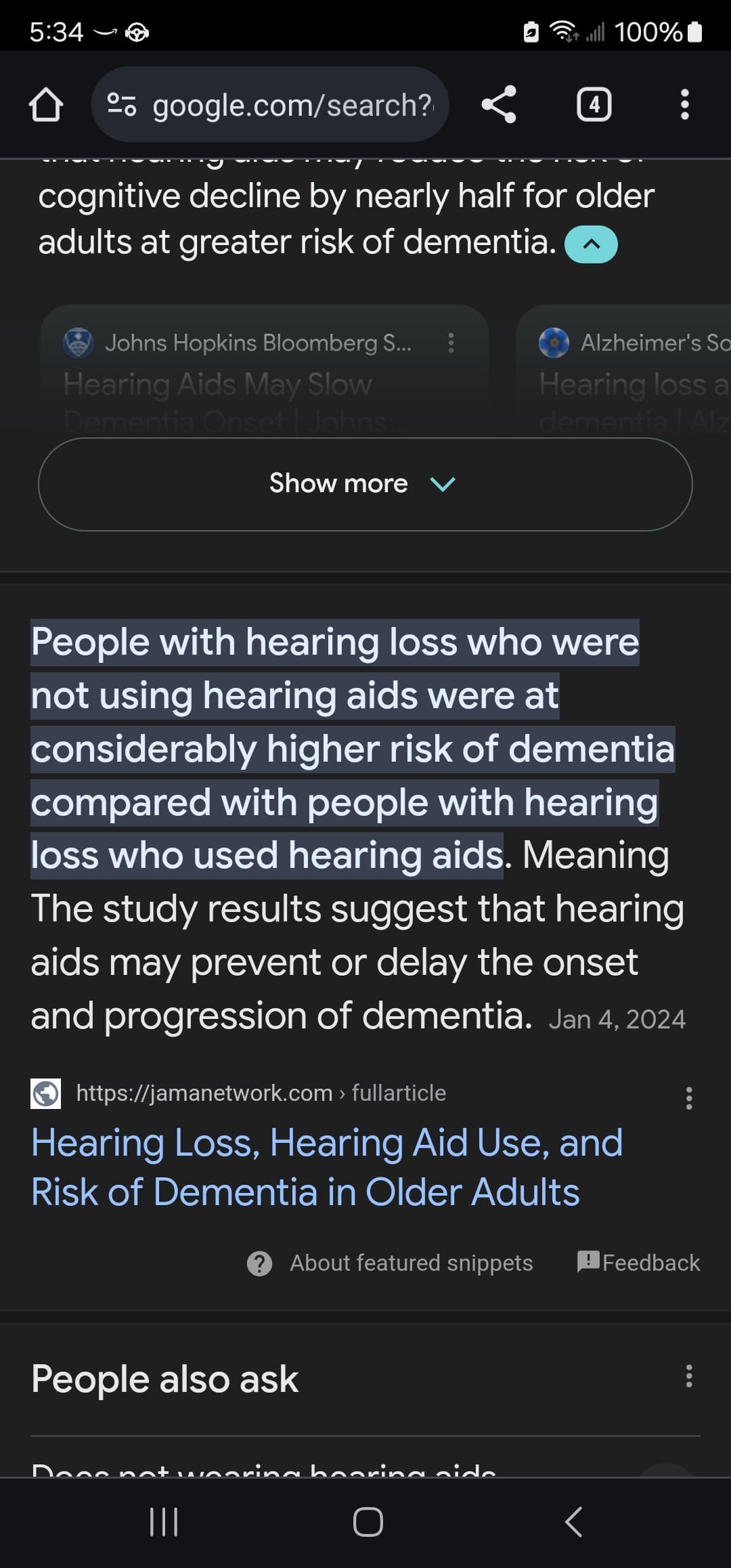Collapse the cognitive decline answer chevron
This screenshot has width=731, height=1568.
[x=591, y=244]
